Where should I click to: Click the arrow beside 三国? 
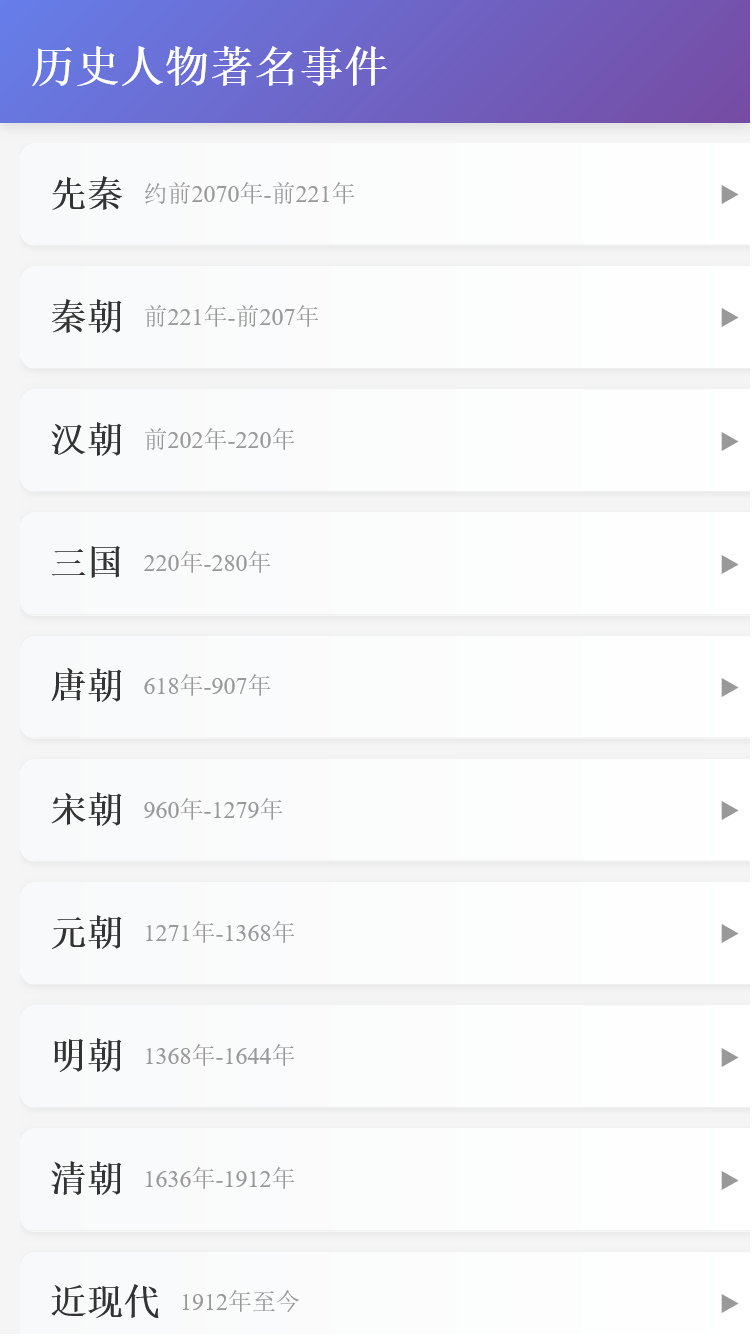click(x=729, y=564)
